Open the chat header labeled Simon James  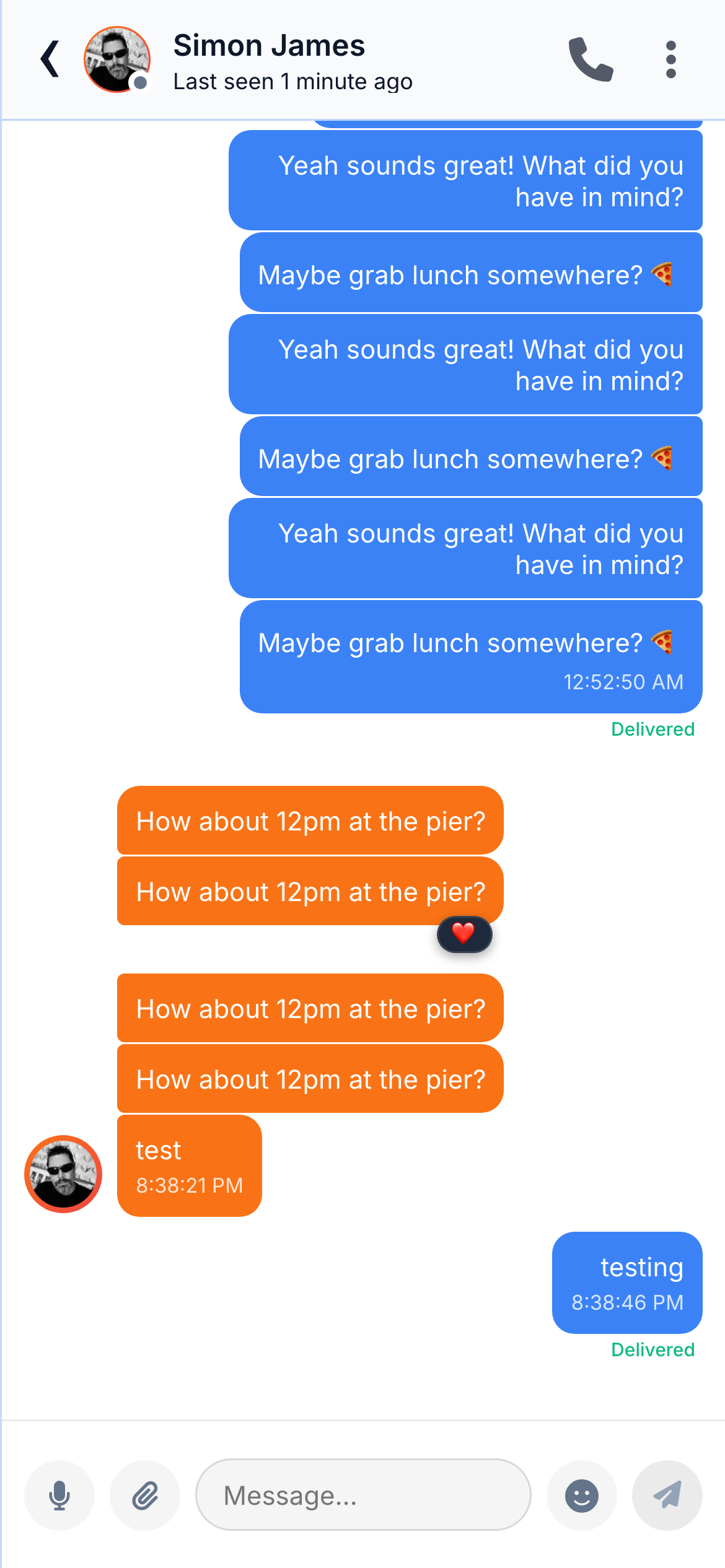click(x=269, y=45)
